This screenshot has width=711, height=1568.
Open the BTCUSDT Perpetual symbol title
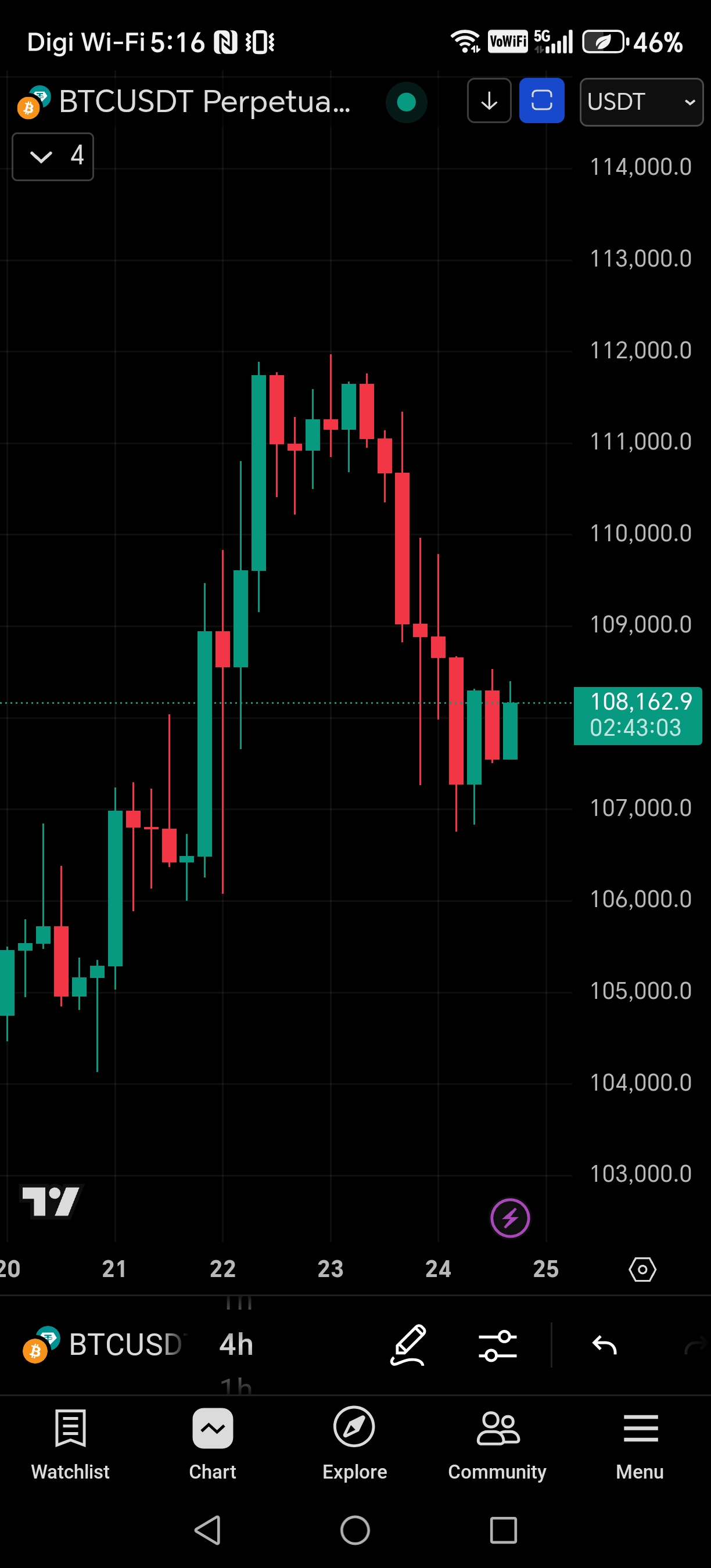(x=204, y=102)
